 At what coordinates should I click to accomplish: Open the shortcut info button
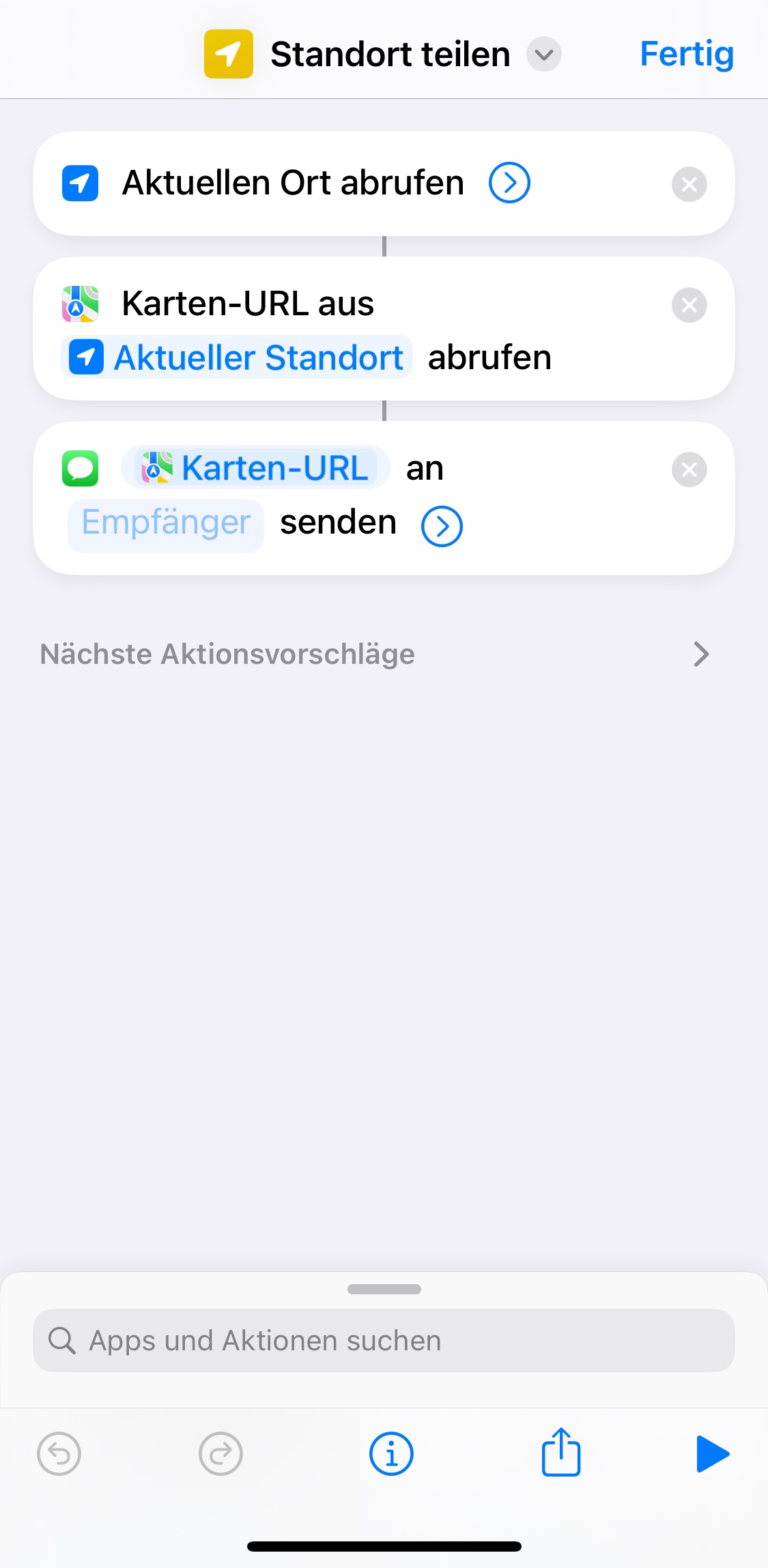(x=391, y=1453)
